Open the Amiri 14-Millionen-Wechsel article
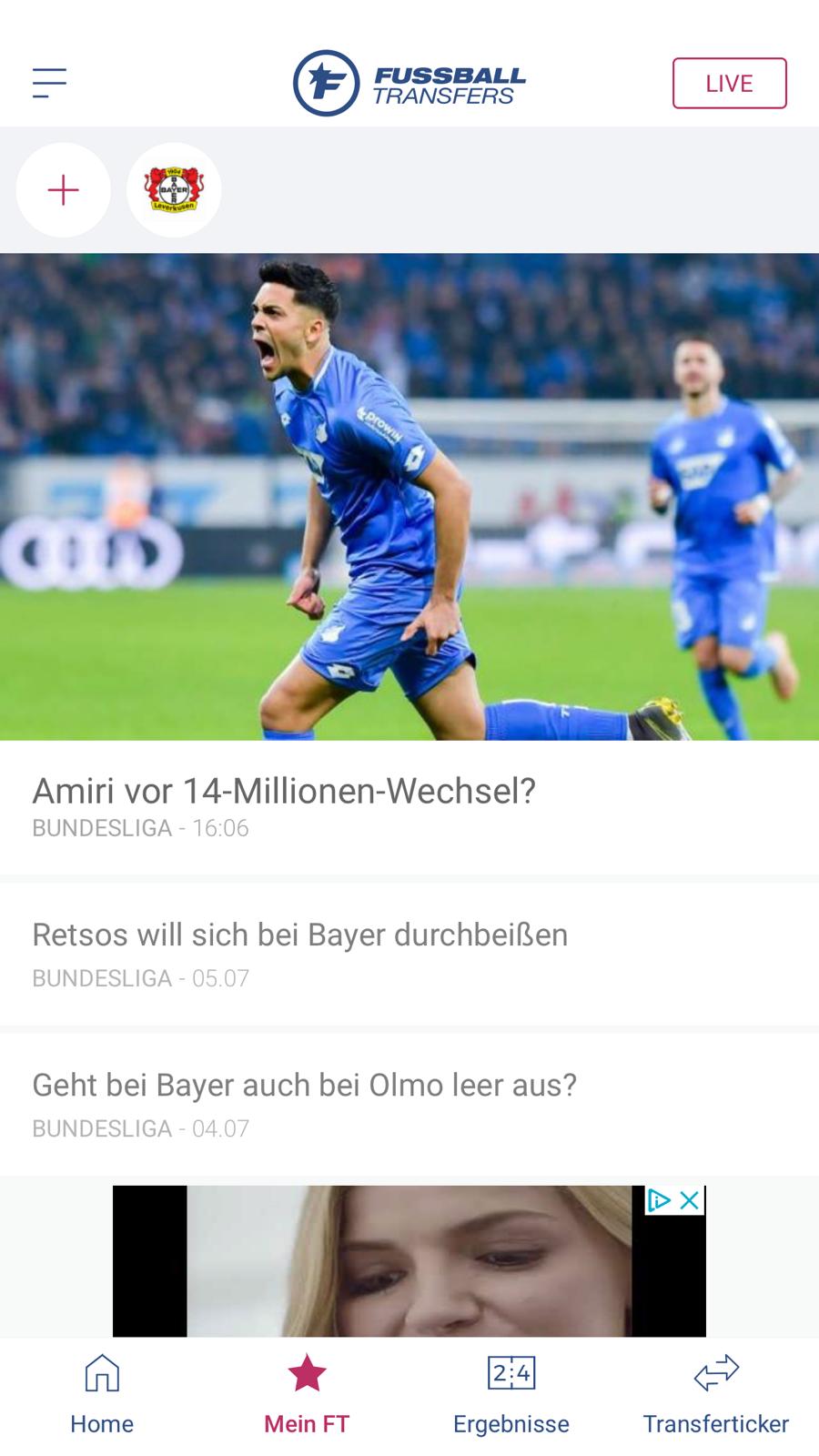The image size is (819, 1456). pyautogui.click(x=284, y=791)
